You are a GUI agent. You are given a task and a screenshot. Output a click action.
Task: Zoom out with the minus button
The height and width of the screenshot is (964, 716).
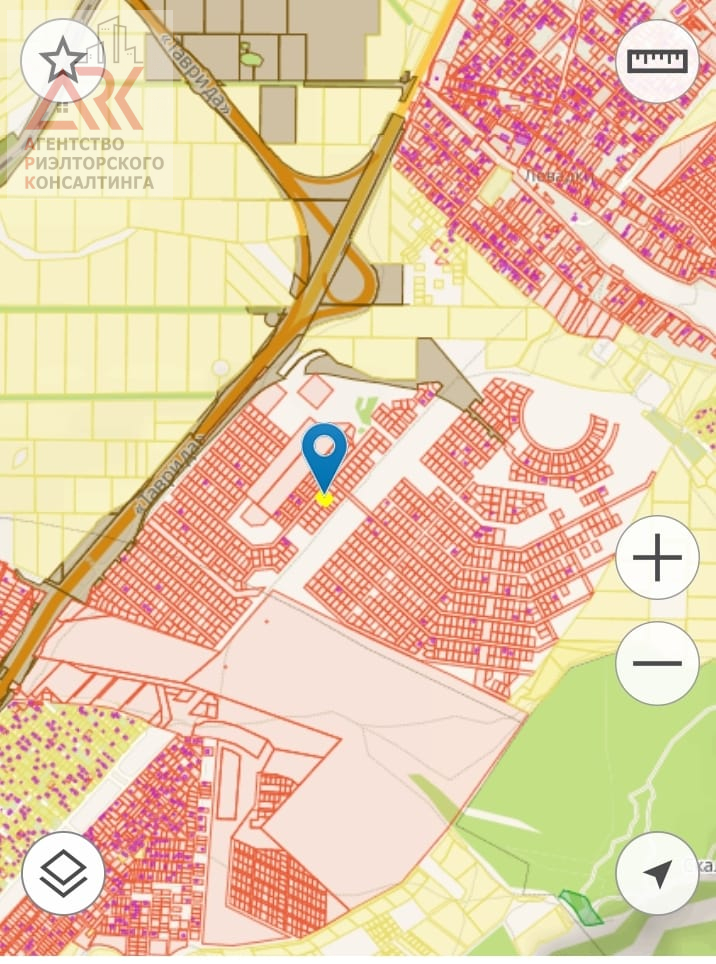pos(657,663)
